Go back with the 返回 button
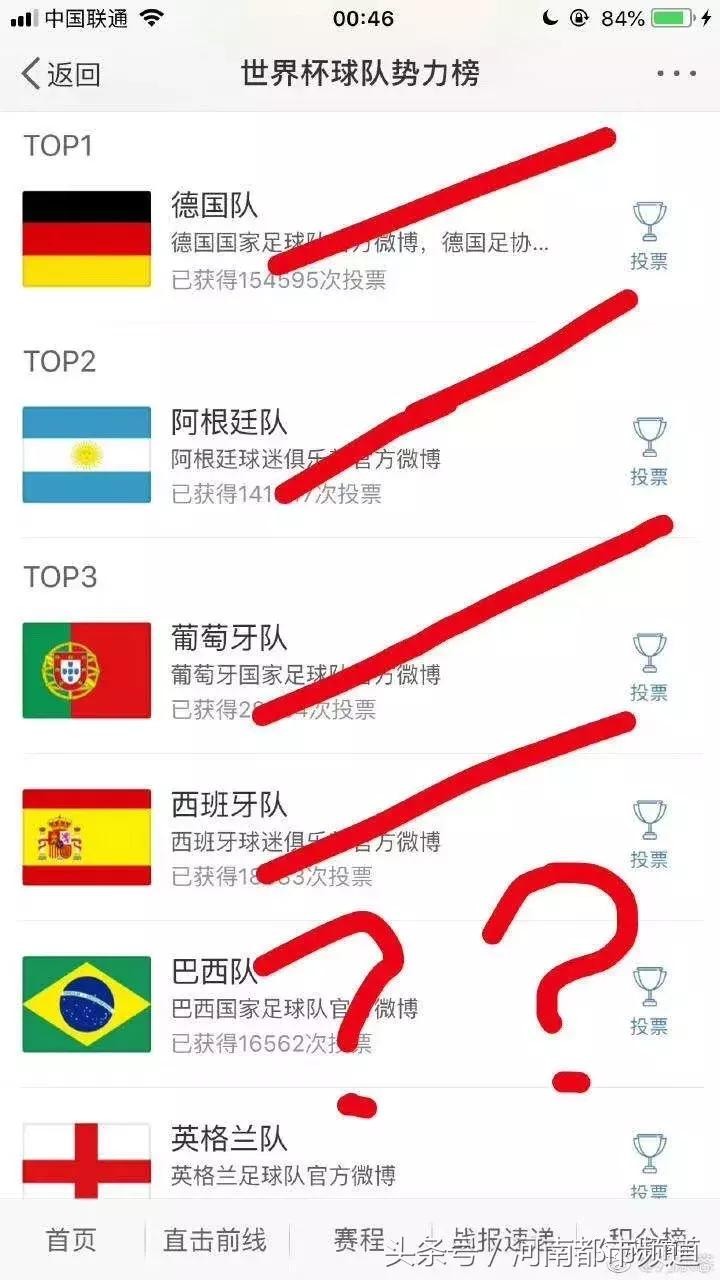Screen dimensions: 720x1280 click(x=62, y=73)
